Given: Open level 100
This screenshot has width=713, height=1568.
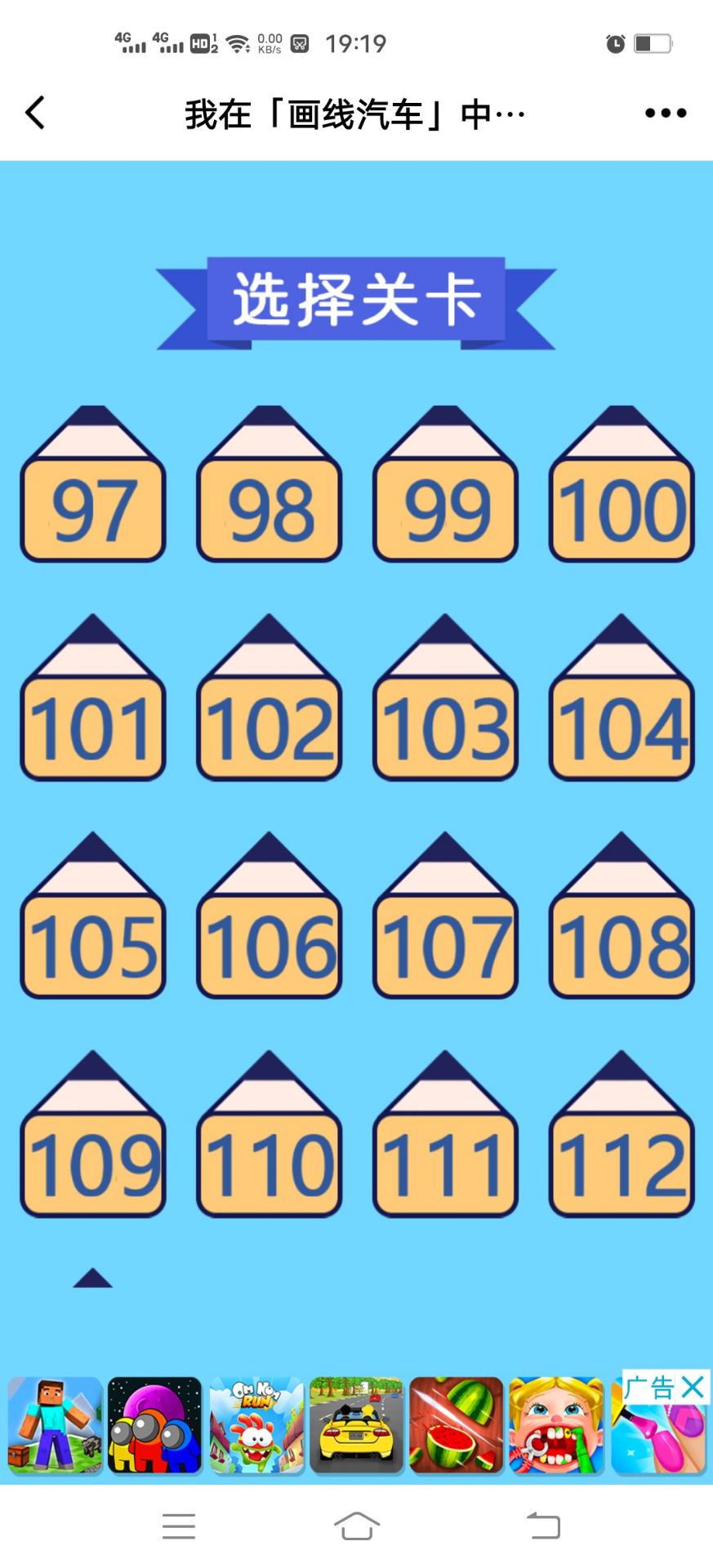Looking at the screenshot, I should (x=622, y=508).
